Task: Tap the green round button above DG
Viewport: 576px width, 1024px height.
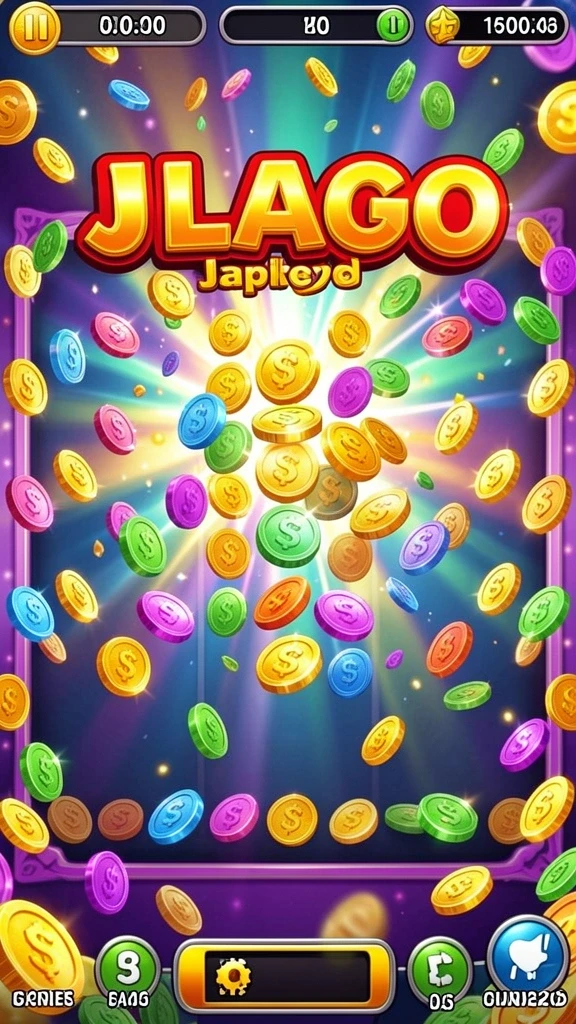Action: (440, 970)
